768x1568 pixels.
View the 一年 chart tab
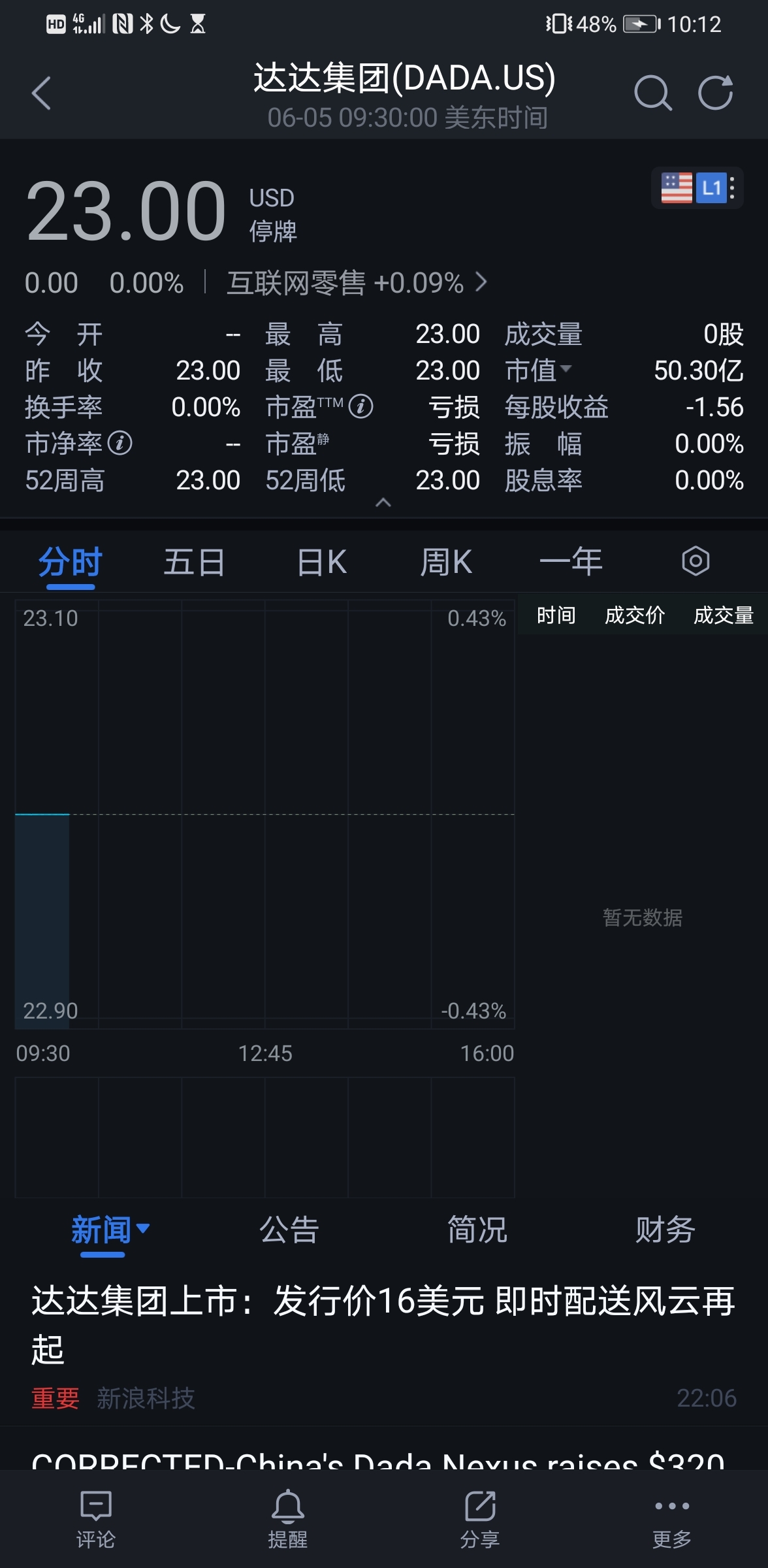[x=571, y=562]
